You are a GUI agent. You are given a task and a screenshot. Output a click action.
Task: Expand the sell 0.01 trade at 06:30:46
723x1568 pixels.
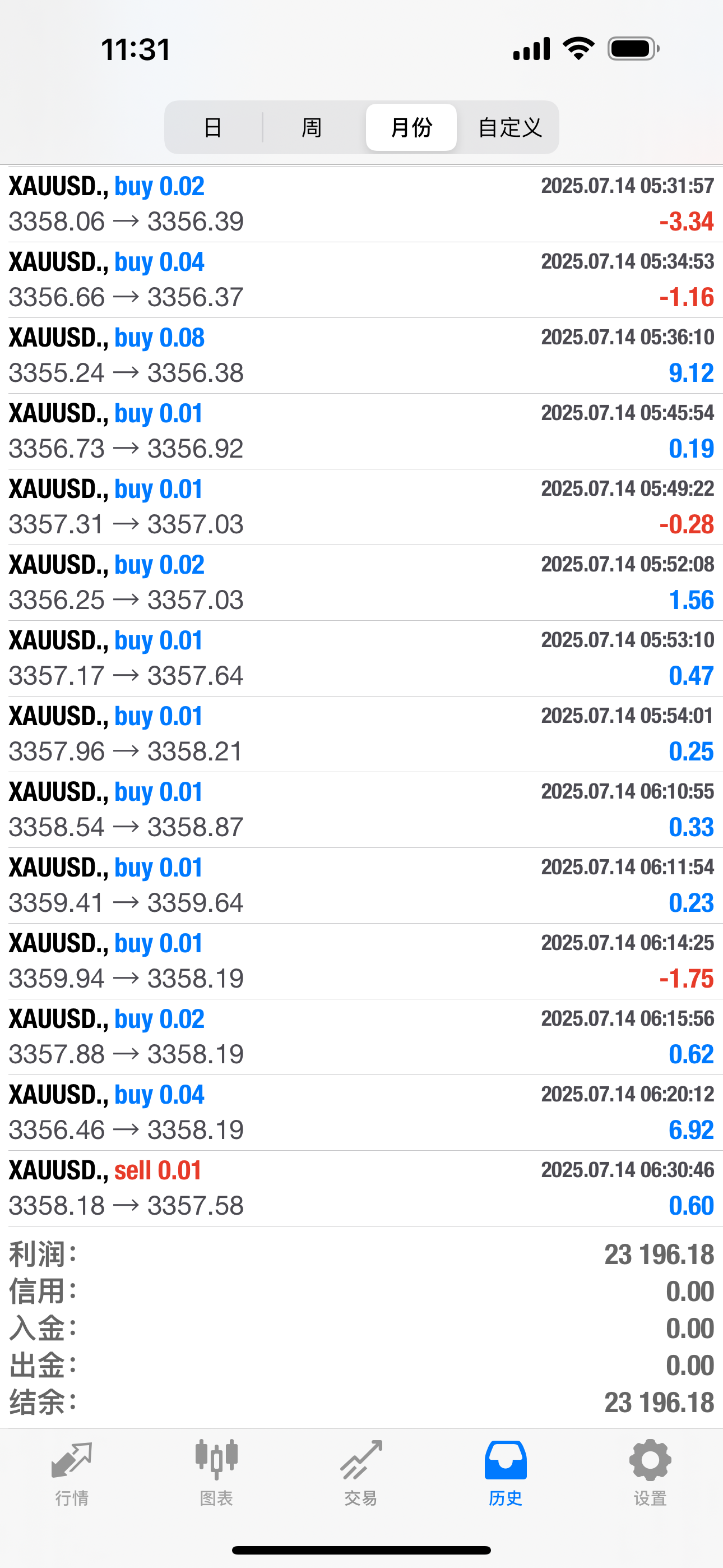tap(361, 1188)
